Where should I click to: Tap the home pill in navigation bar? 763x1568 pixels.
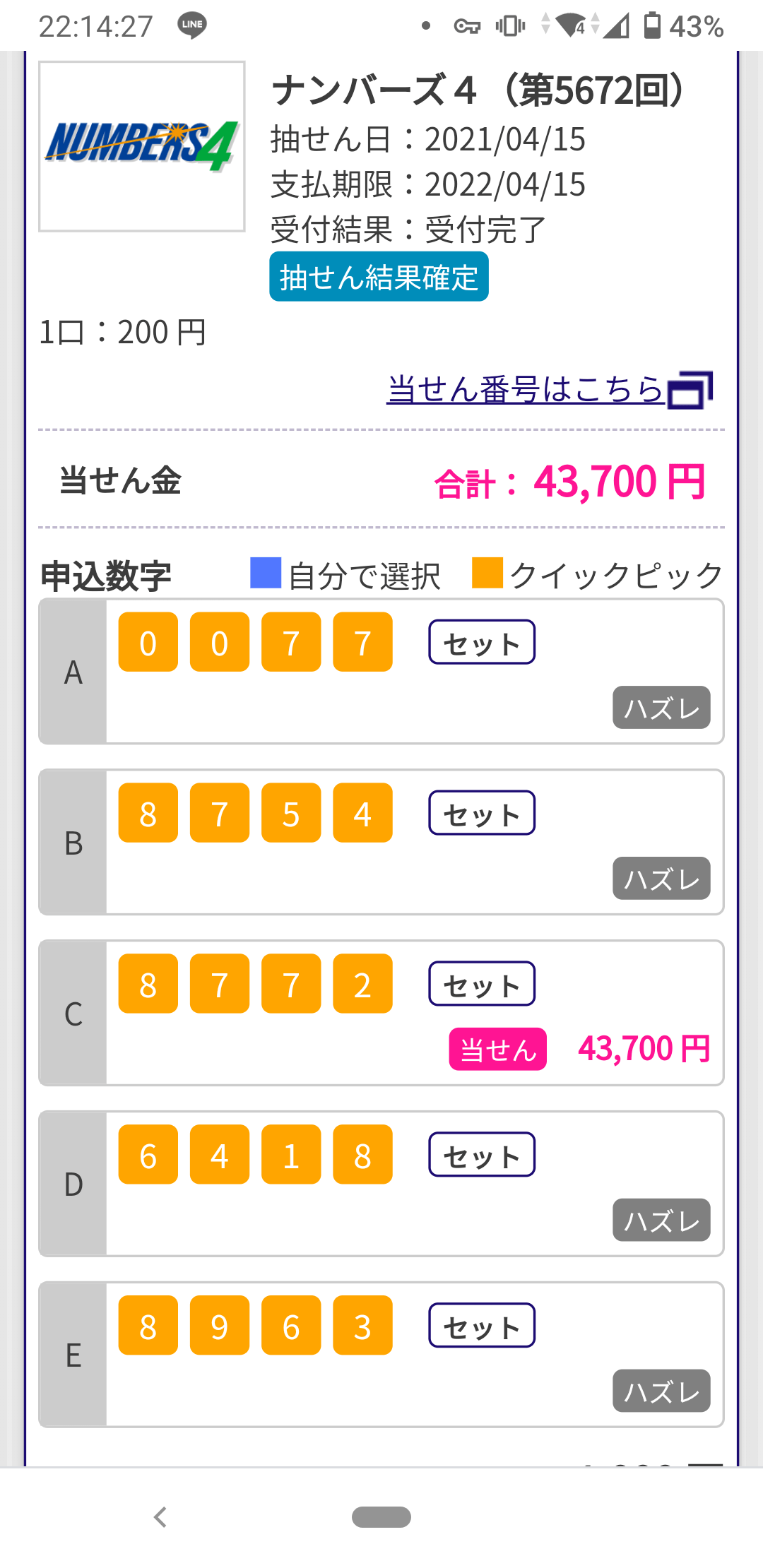point(381,1516)
